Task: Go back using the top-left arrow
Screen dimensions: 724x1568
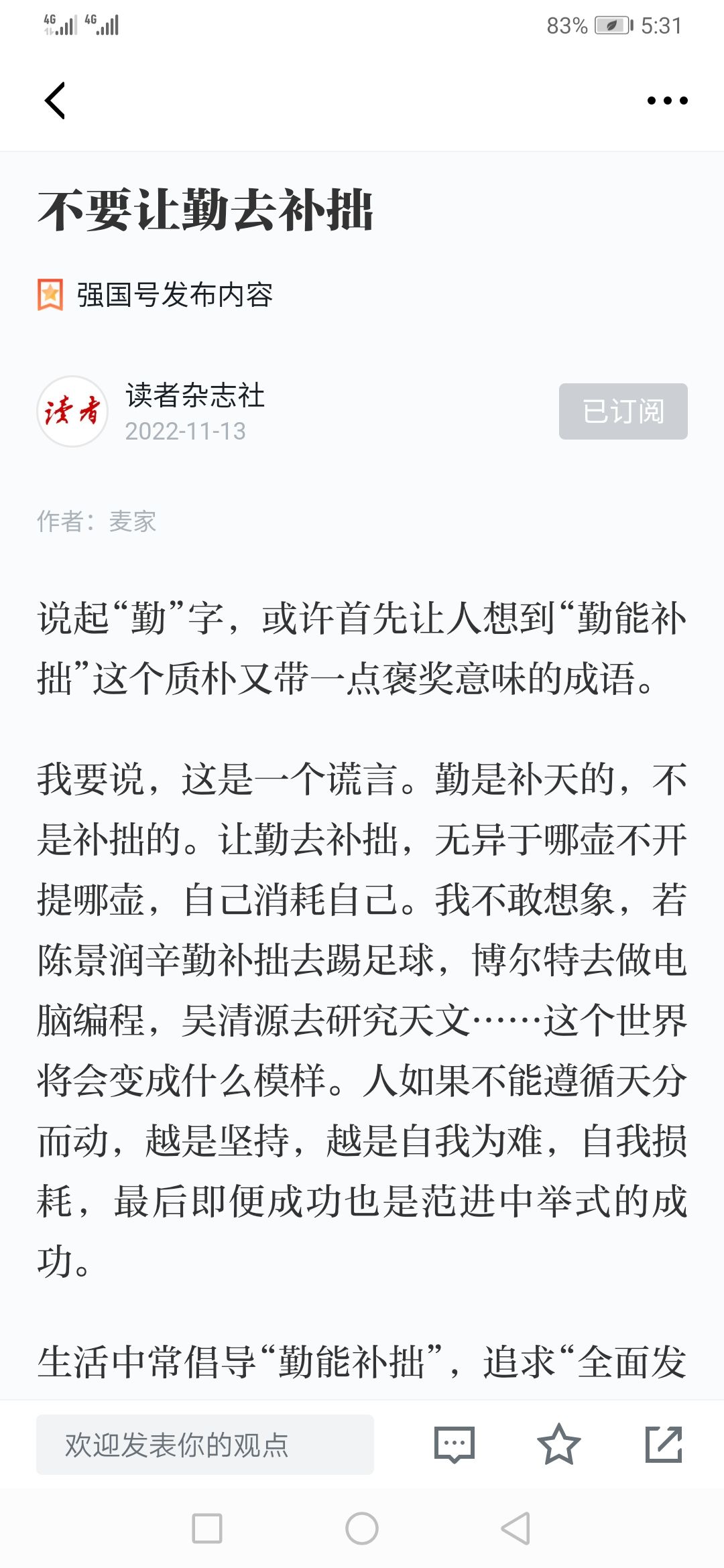Action: click(x=55, y=101)
